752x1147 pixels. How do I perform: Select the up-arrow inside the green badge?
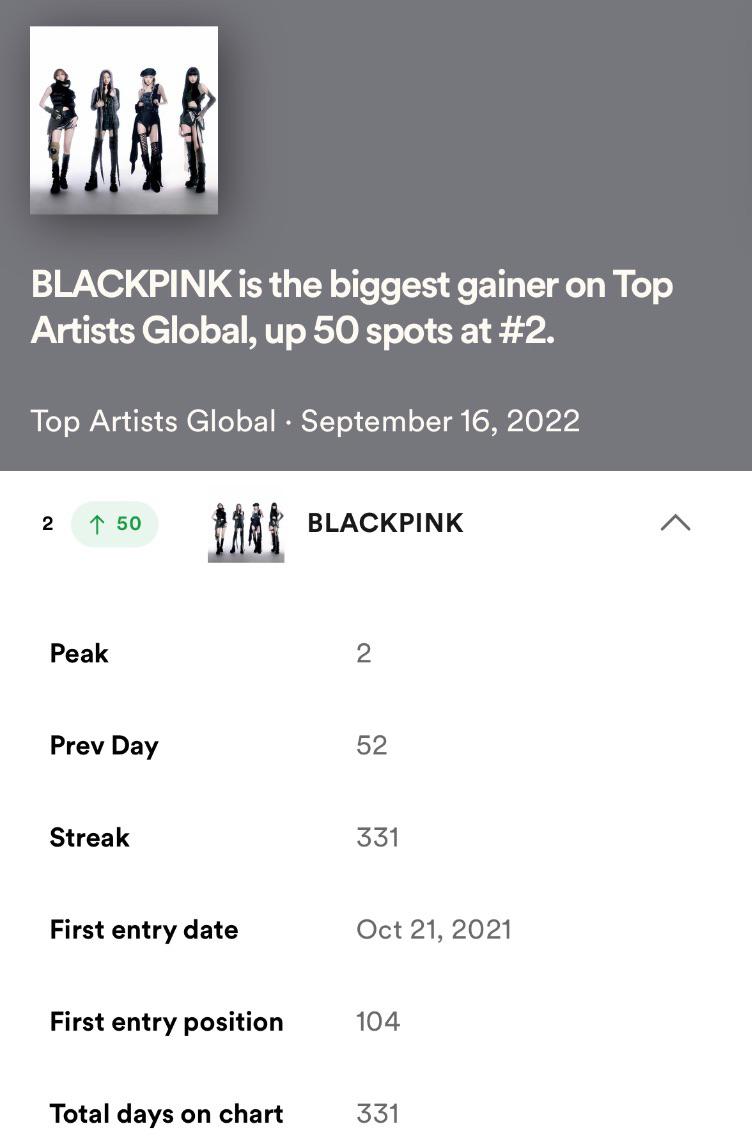click(x=97, y=523)
